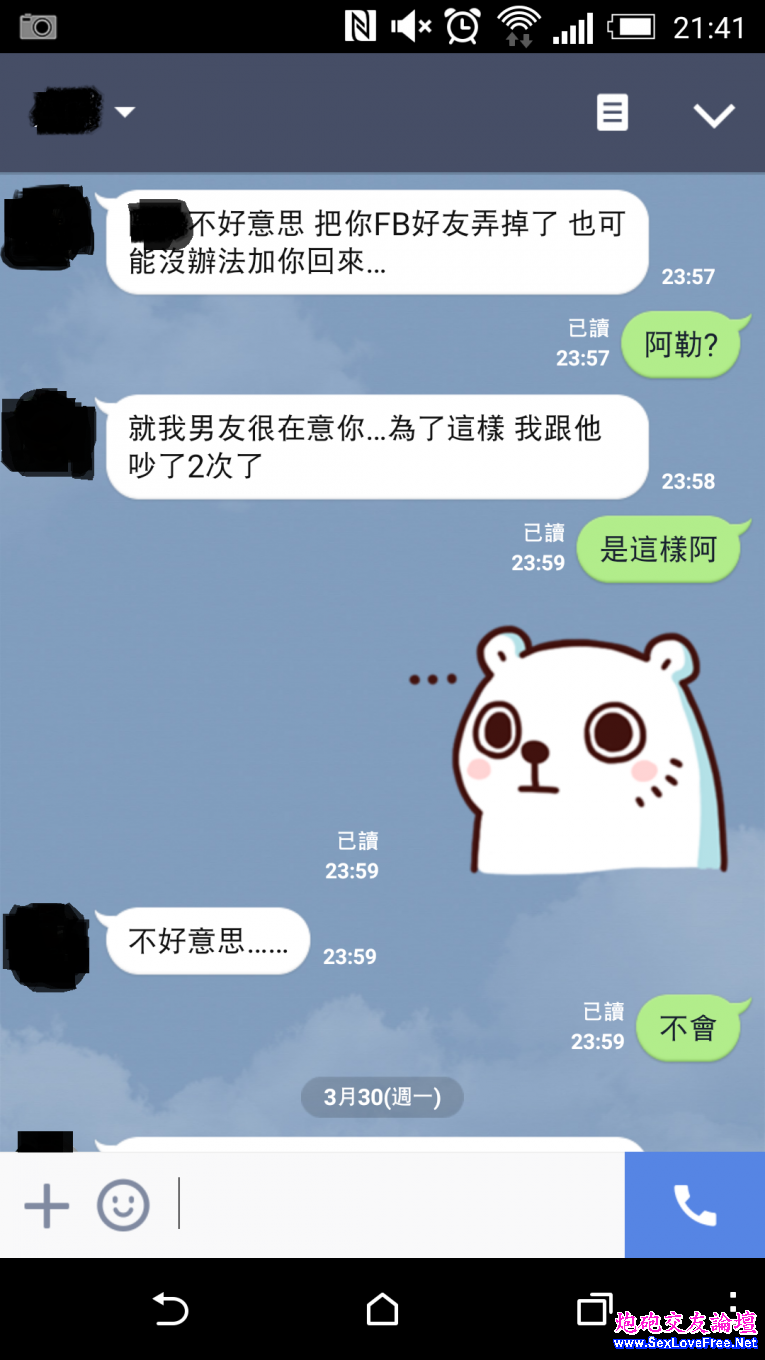Expand the chat options chevron menu
Image resolution: width=765 pixels, height=1360 pixels.
[x=714, y=114]
